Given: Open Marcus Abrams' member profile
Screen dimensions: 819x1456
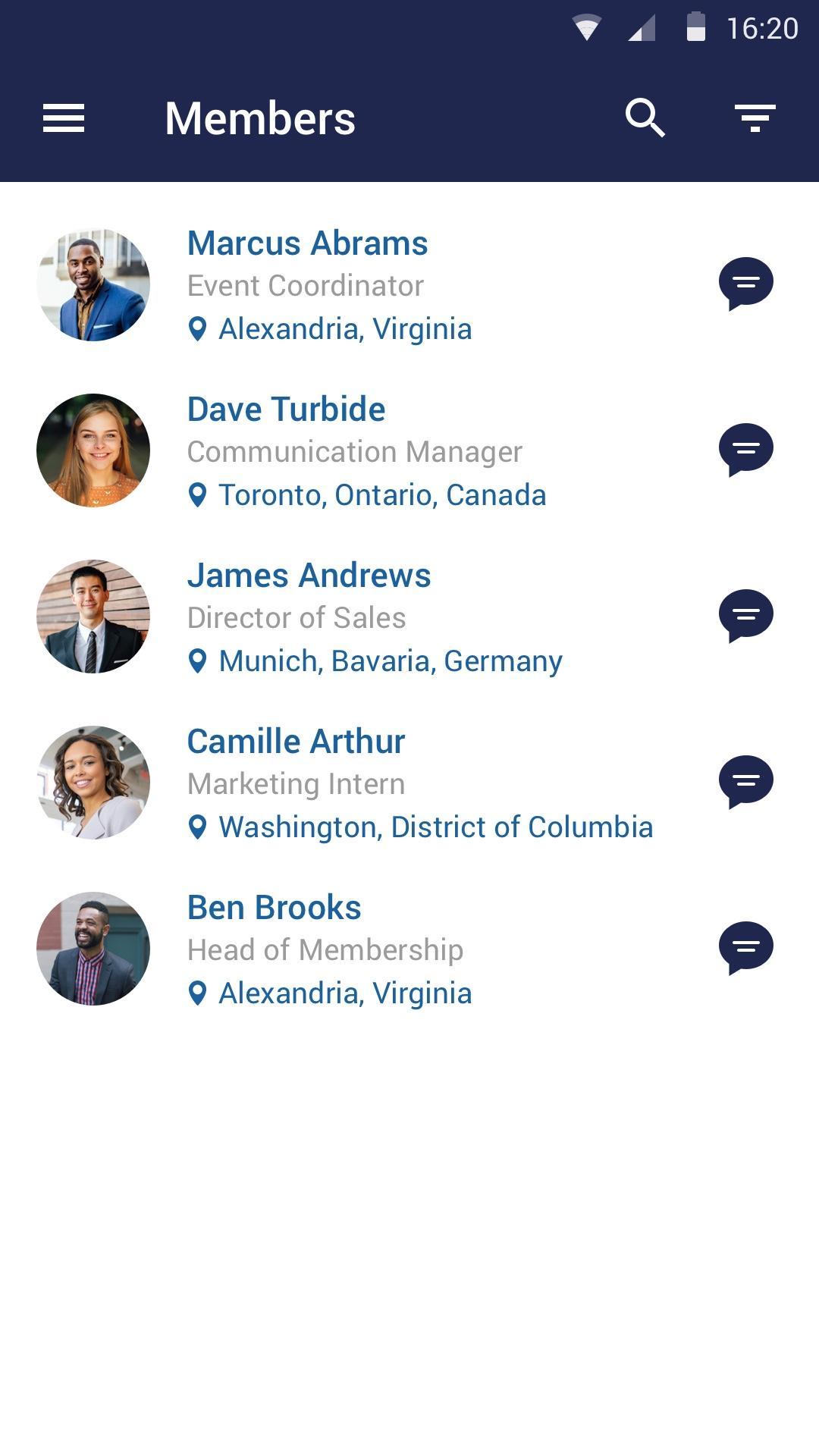Looking at the screenshot, I should pos(307,244).
